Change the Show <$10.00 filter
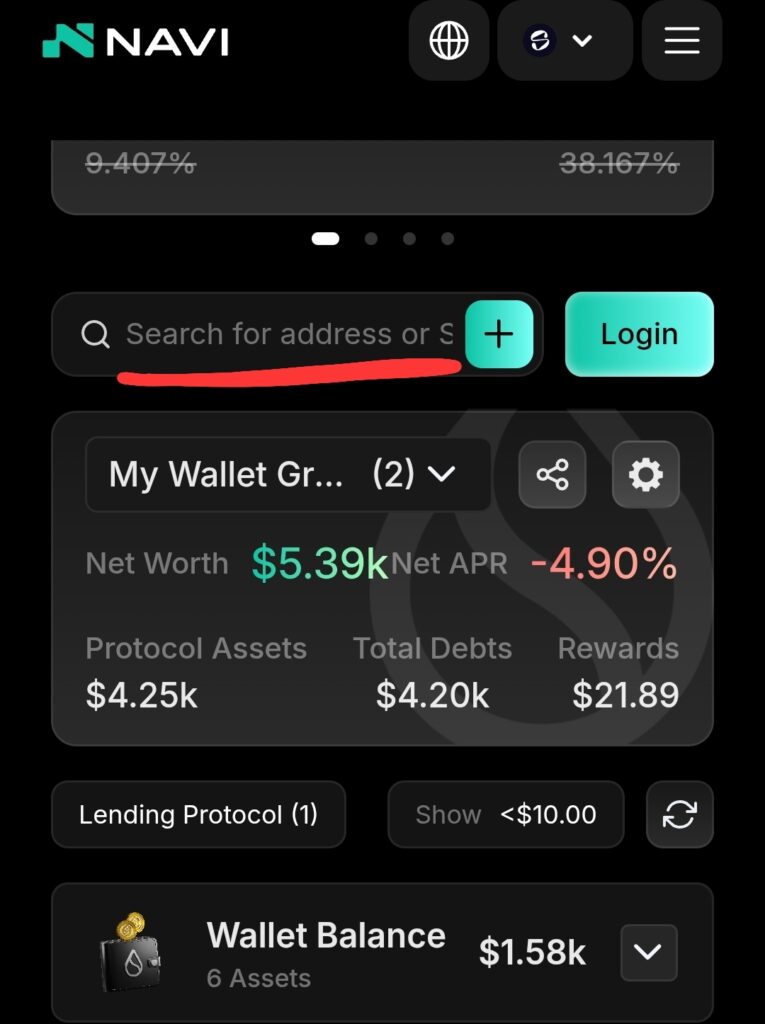 [505, 814]
